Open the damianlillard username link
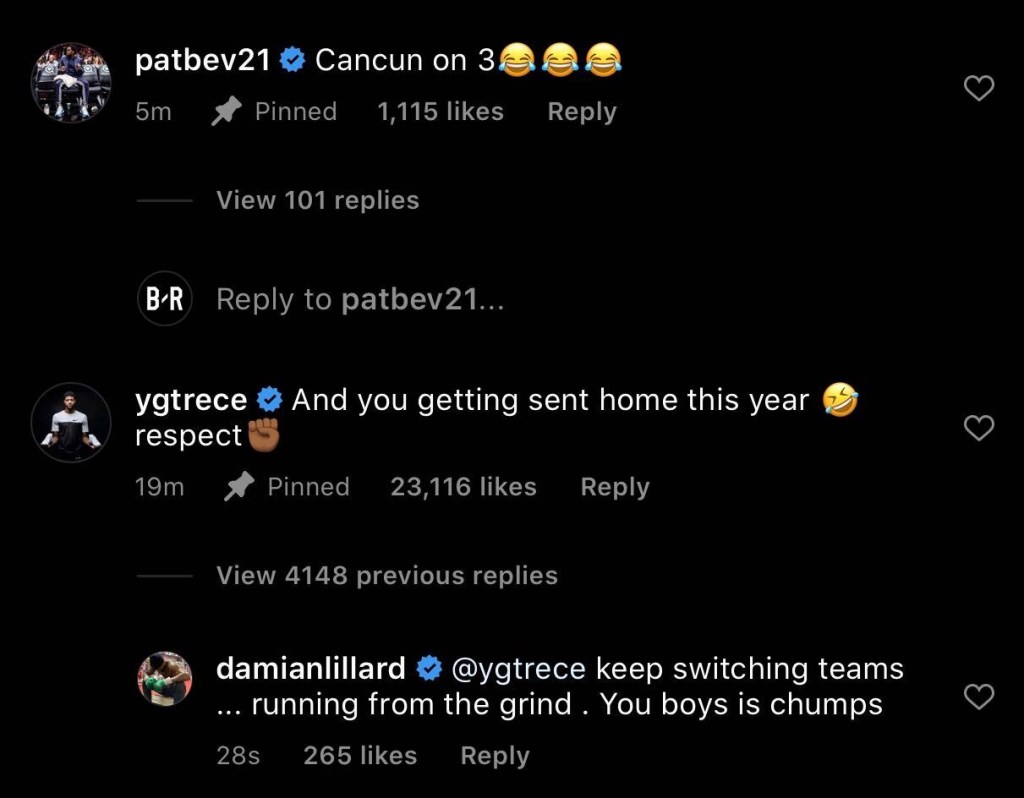Image resolution: width=1024 pixels, height=798 pixels. click(x=311, y=668)
